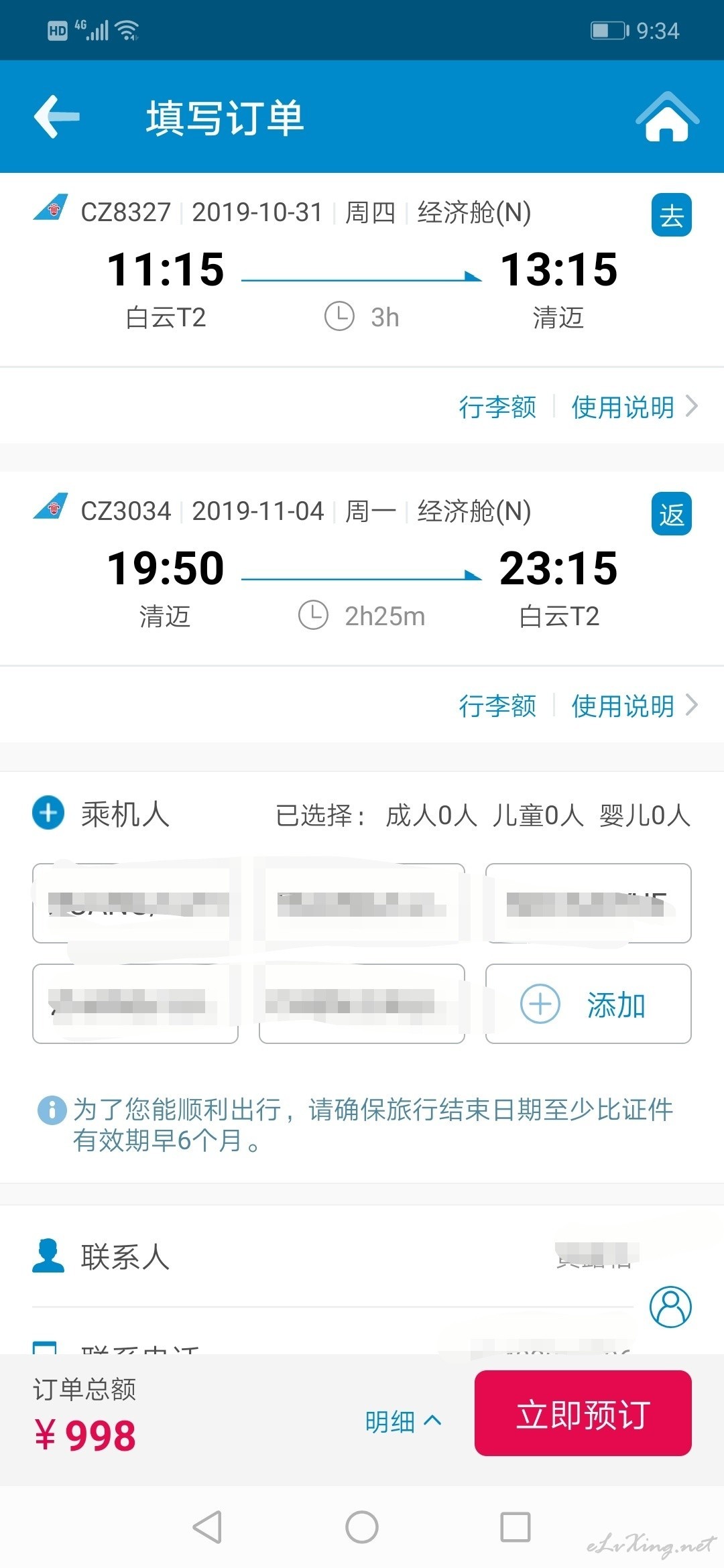Tap the system back button
This screenshot has height=1568, width=724.
click(207, 1527)
